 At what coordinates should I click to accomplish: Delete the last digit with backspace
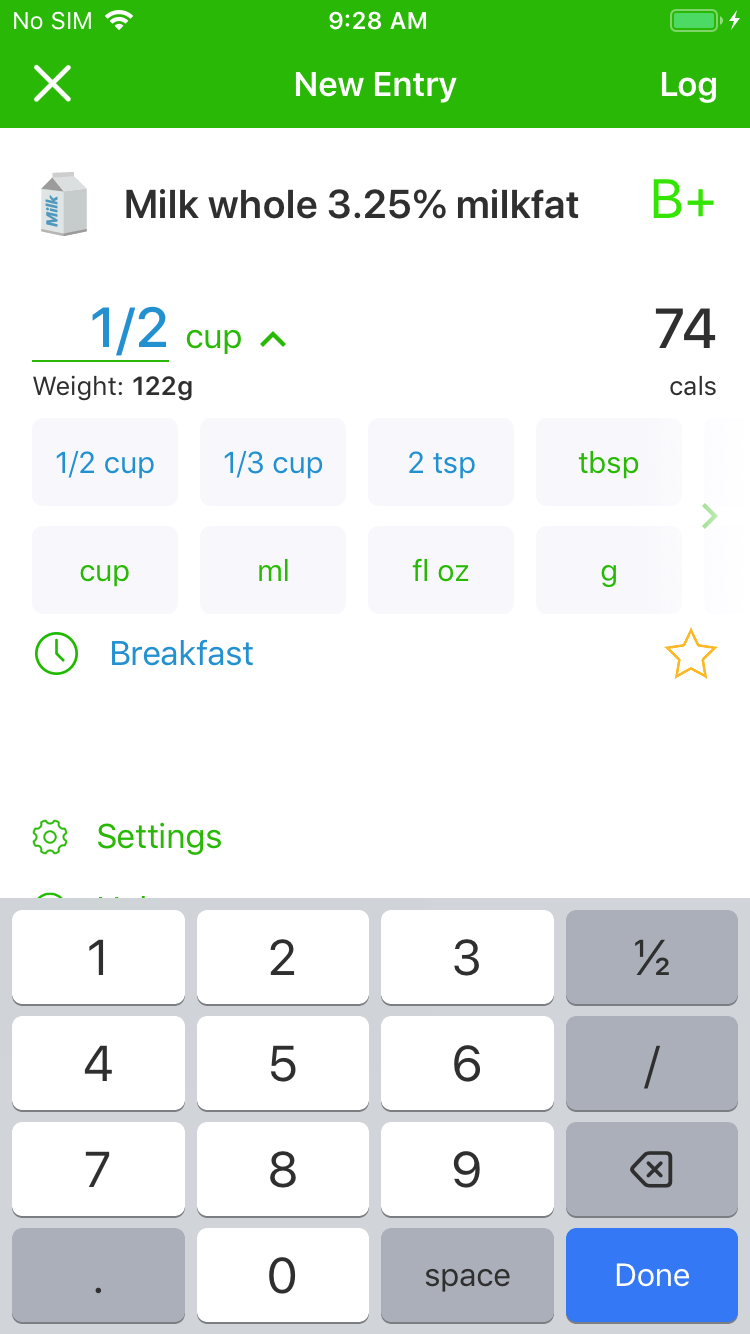652,1169
